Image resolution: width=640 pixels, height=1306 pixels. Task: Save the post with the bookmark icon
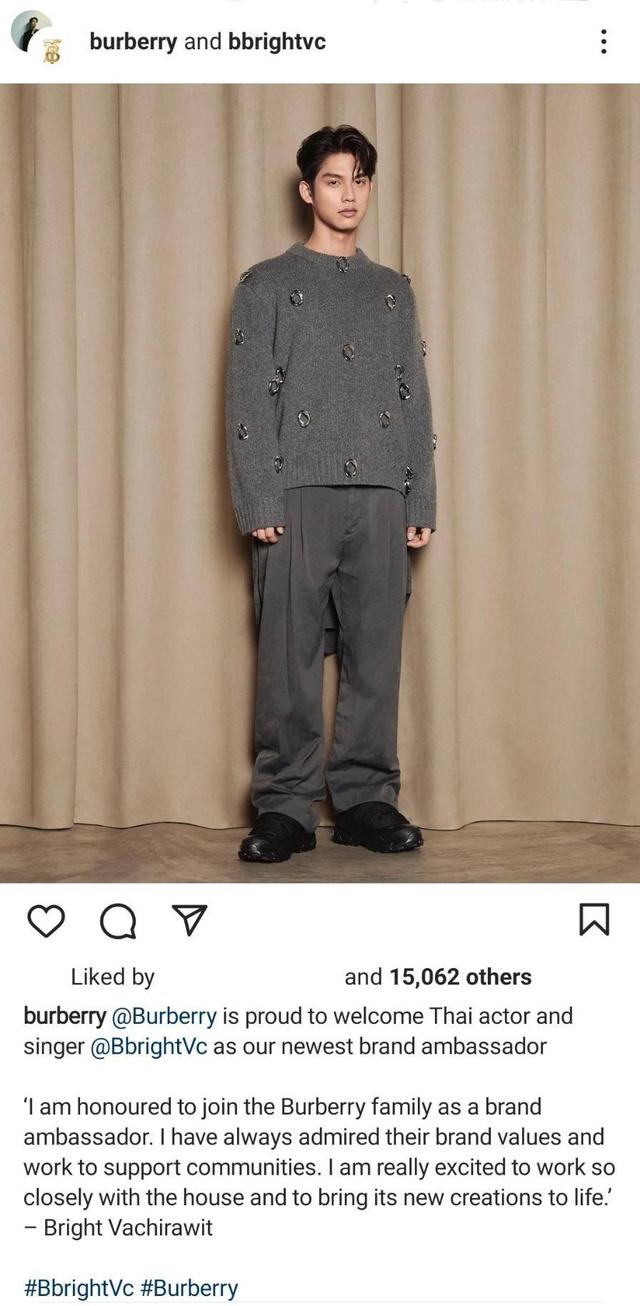click(x=594, y=921)
